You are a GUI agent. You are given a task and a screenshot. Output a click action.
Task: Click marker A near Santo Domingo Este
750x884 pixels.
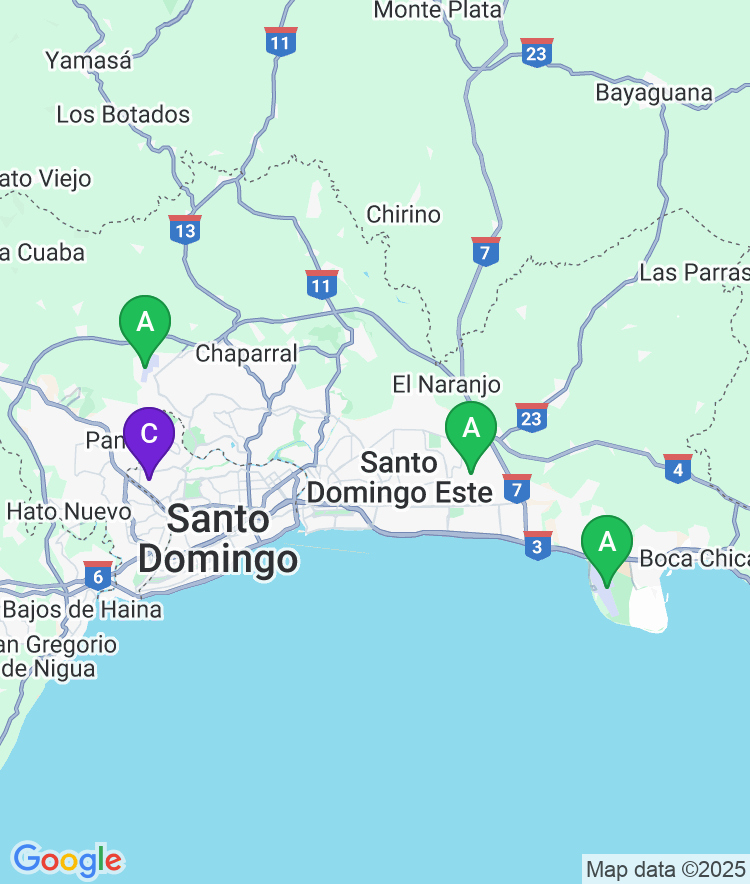pyautogui.click(x=473, y=428)
